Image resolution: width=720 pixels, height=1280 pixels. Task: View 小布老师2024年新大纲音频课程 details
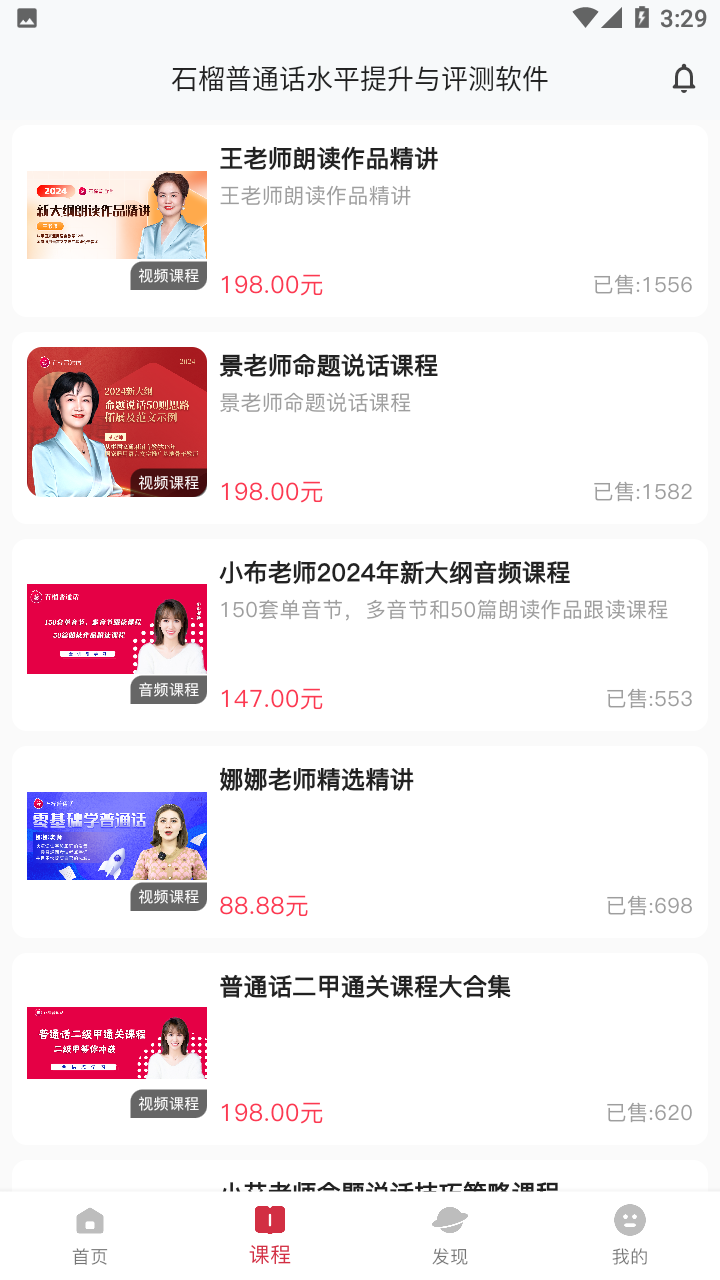(360, 635)
